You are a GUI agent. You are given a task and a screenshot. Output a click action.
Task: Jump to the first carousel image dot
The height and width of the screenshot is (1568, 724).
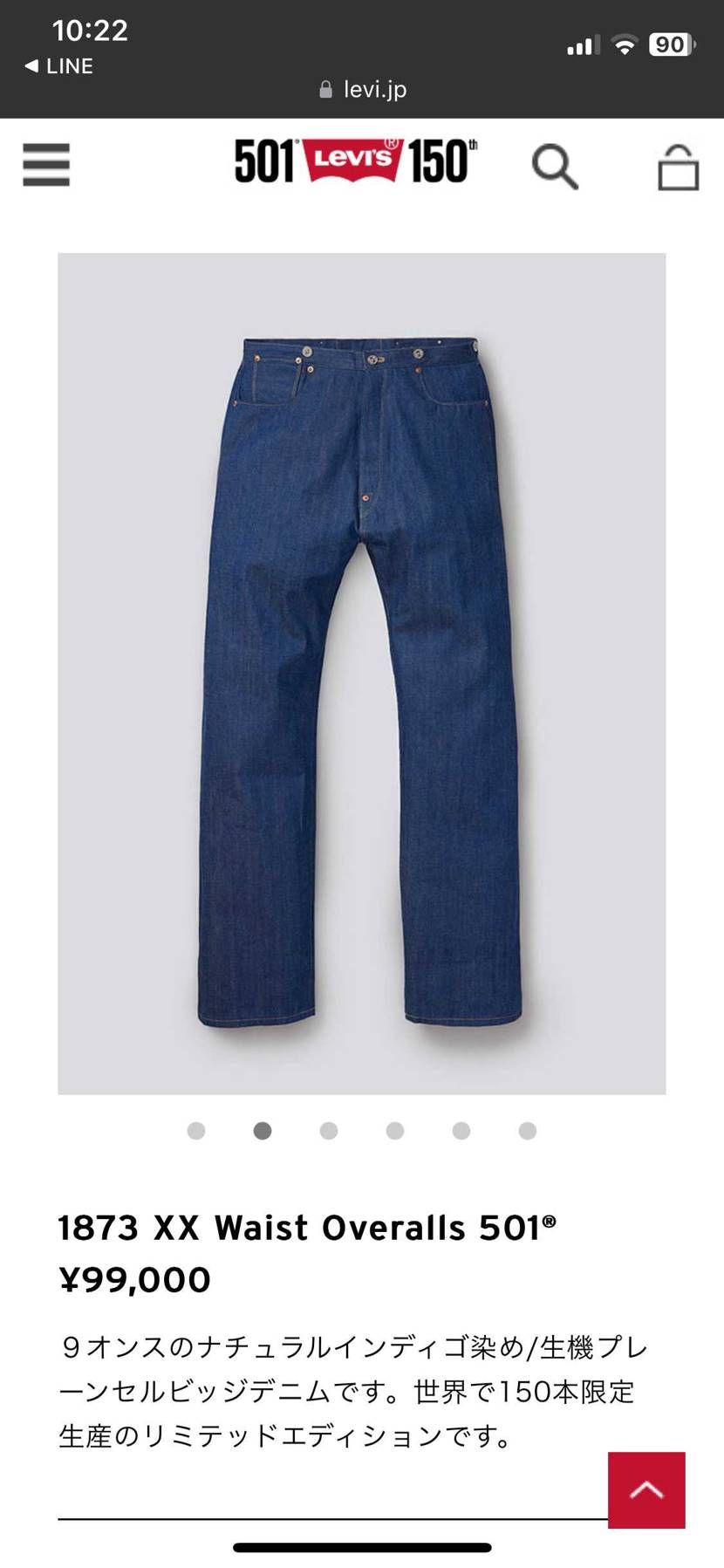[196, 1131]
